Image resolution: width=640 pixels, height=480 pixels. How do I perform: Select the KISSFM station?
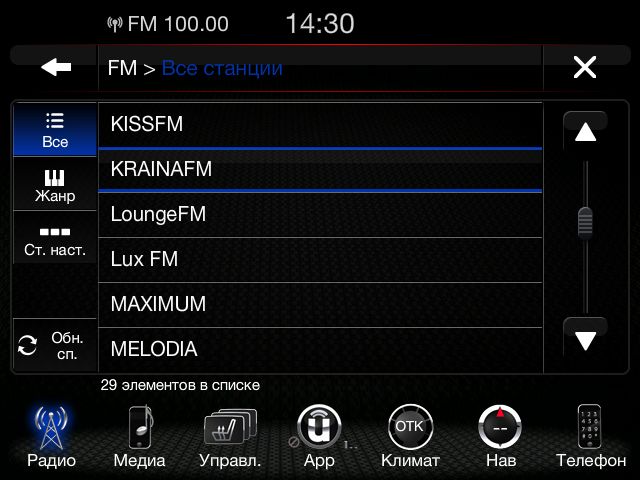(x=320, y=125)
